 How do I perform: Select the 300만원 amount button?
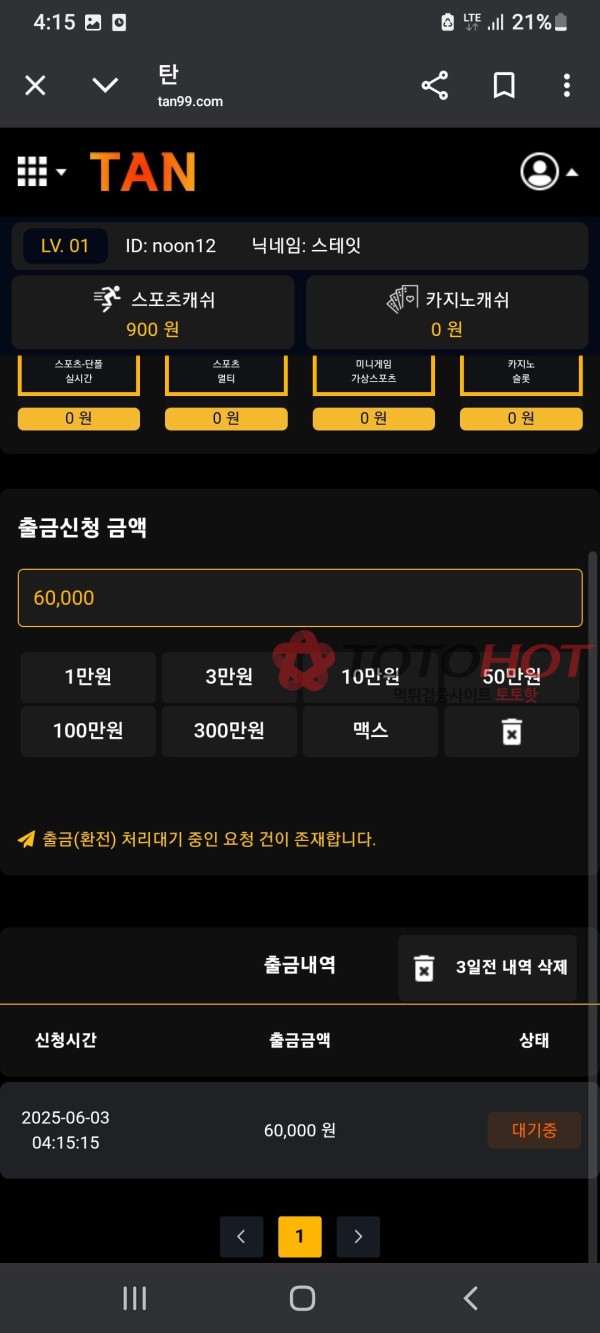coord(229,731)
